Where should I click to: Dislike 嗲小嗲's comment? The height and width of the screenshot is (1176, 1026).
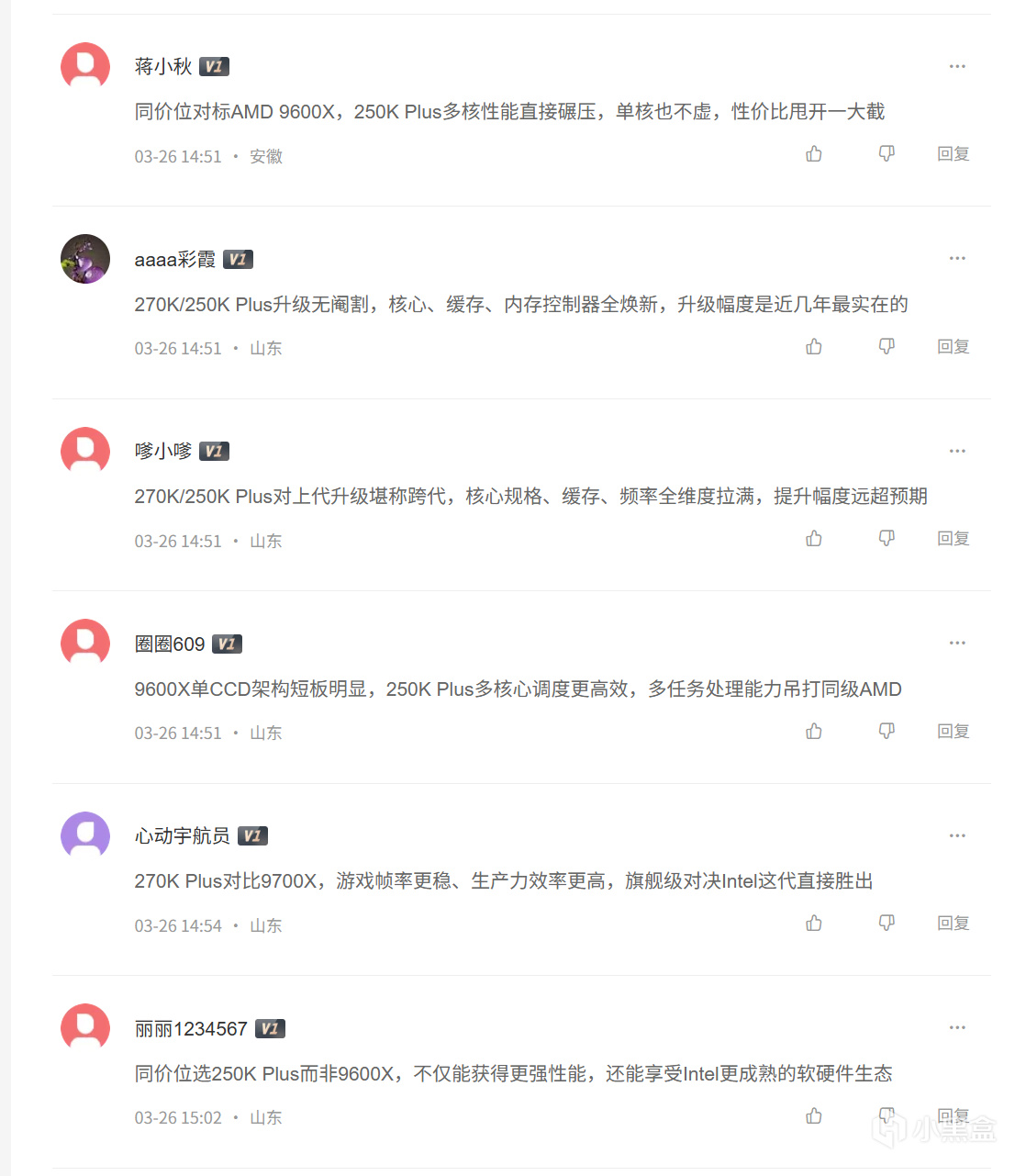pos(887,539)
